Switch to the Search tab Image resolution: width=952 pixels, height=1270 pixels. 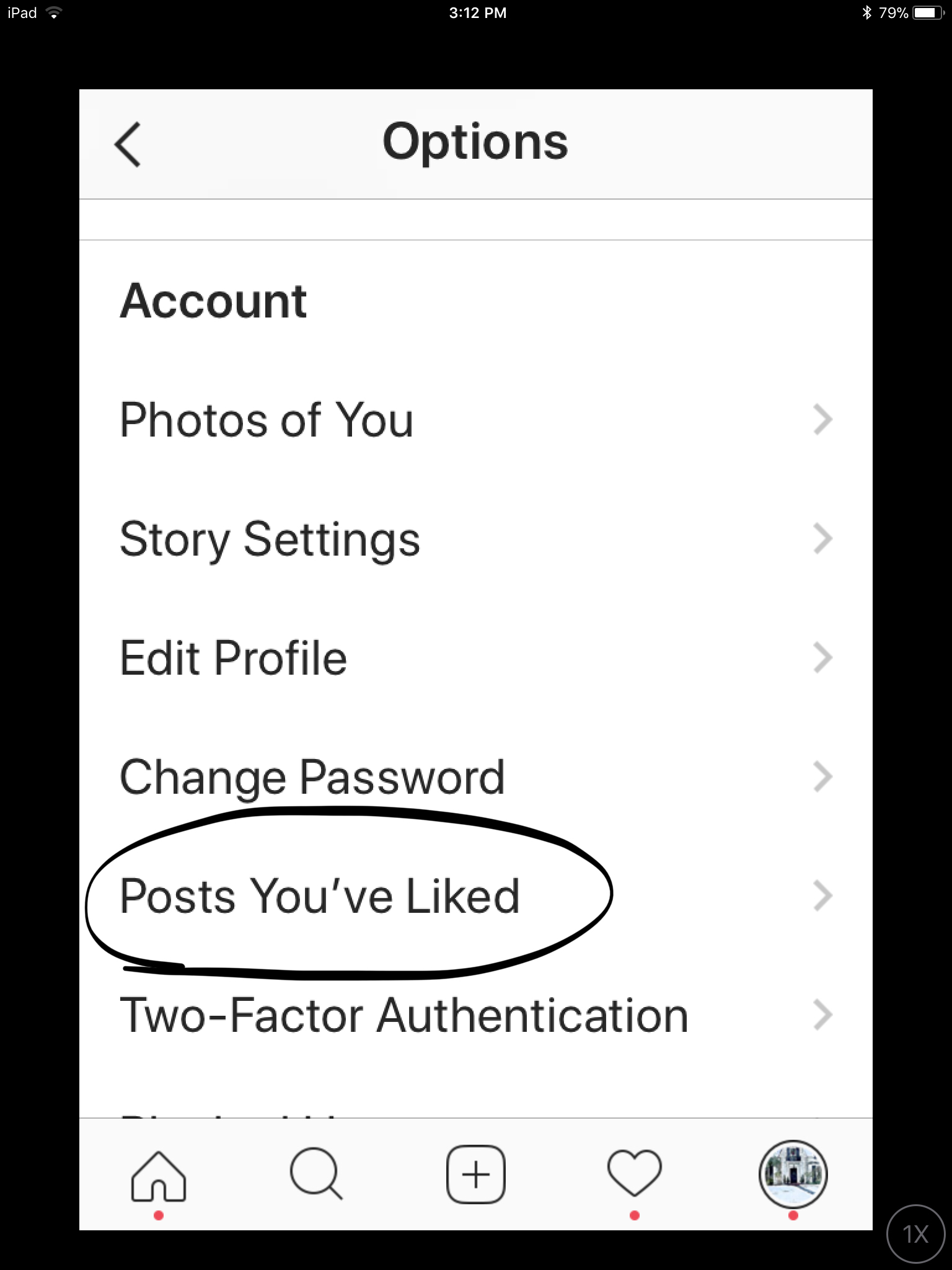pyautogui.click(x=316, y=1174)
